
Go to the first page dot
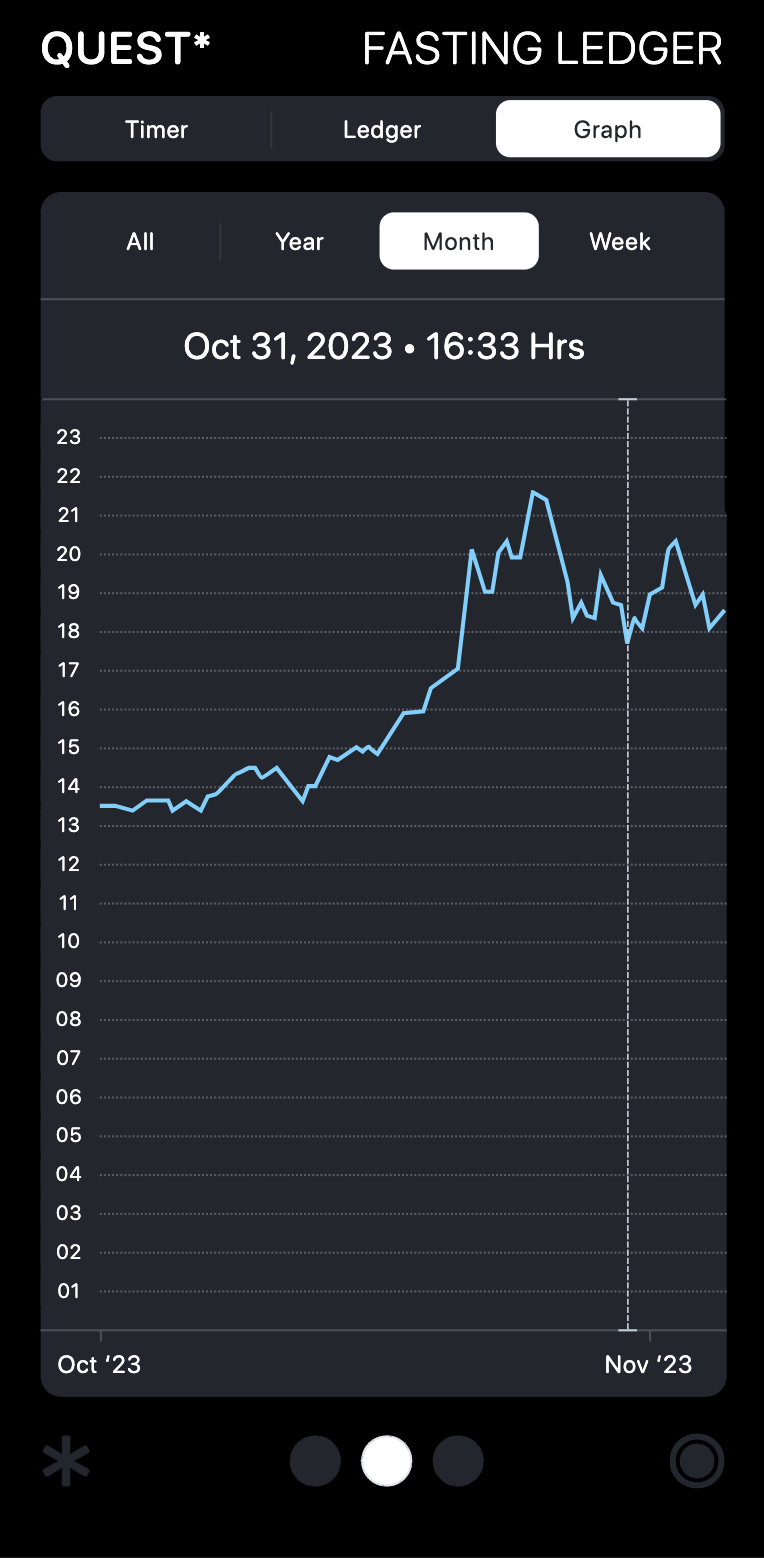[x=315, y=1461]
